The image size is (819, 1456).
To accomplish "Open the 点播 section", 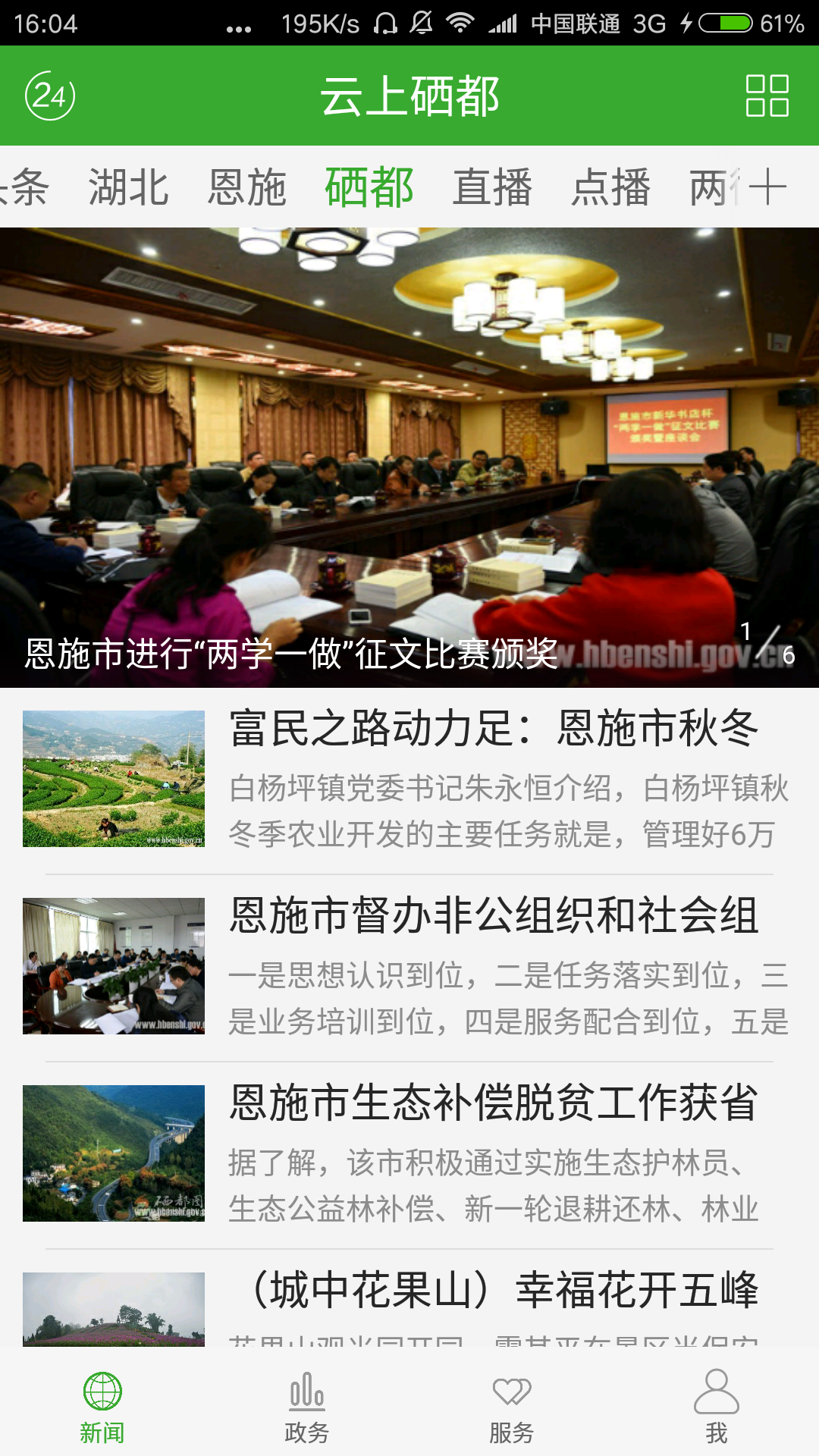I will 613,188.
